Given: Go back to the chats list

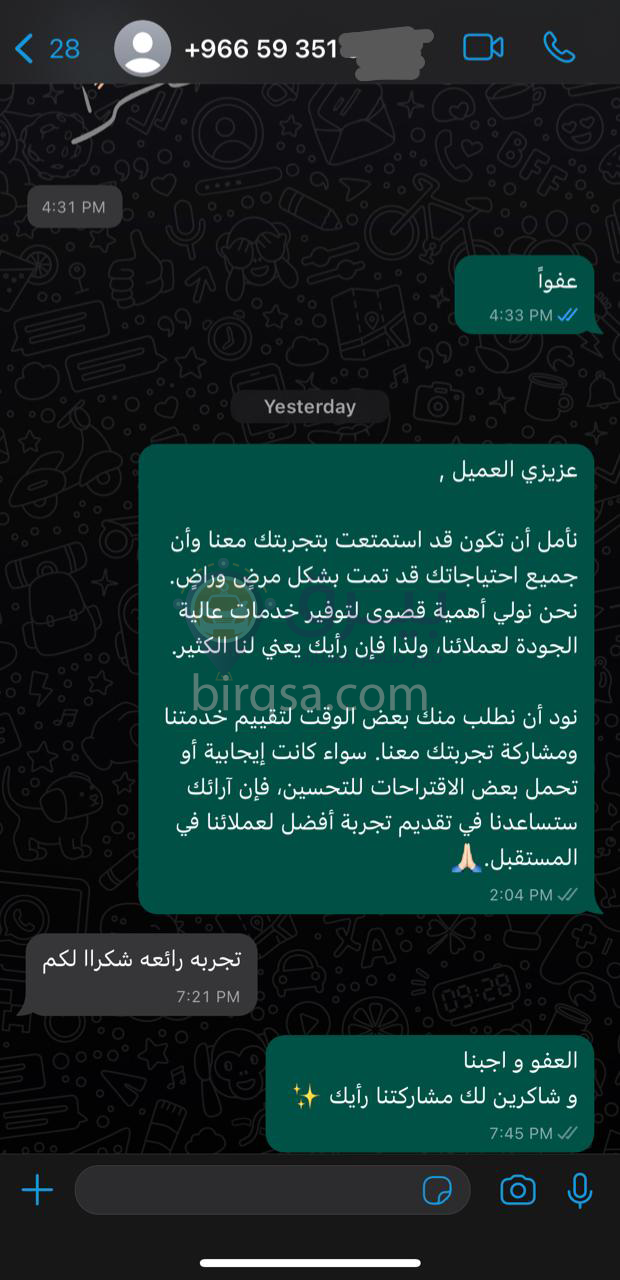Looking at the screenshot, I should (x=46, y=48).
